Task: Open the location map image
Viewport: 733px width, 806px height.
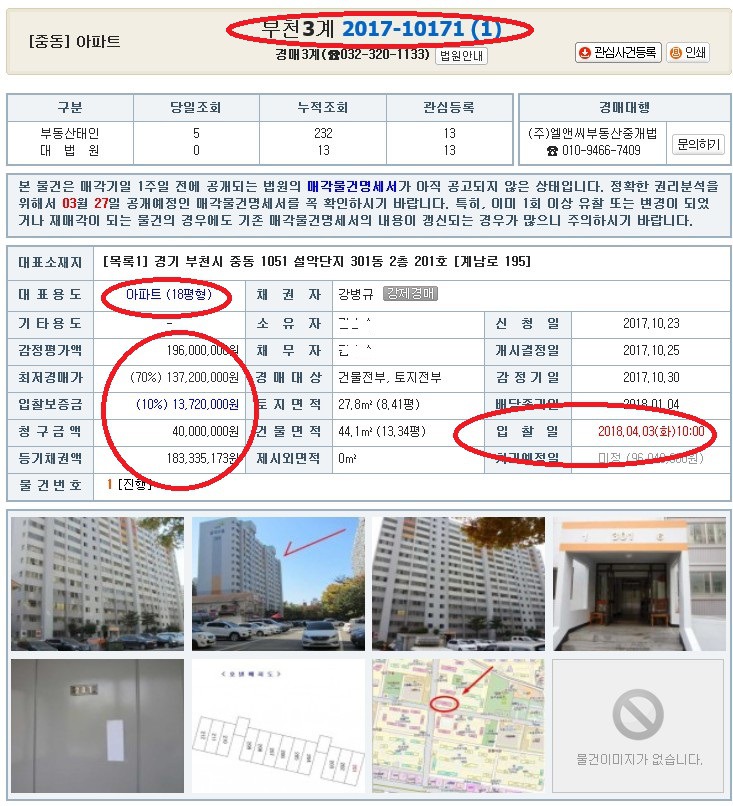Action: [458, 724]
